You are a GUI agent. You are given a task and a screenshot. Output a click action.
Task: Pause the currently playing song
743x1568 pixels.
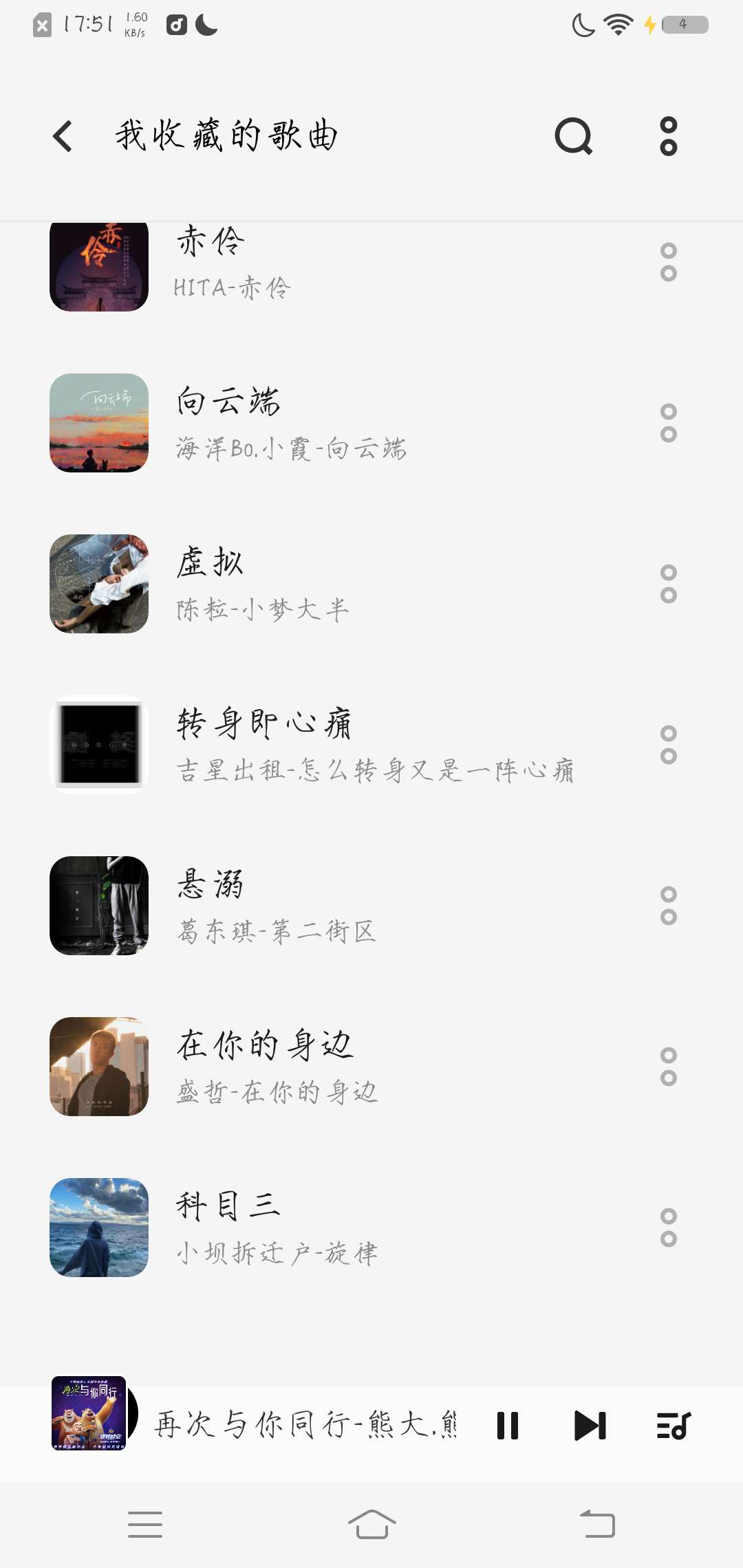tap(508, 1425)
